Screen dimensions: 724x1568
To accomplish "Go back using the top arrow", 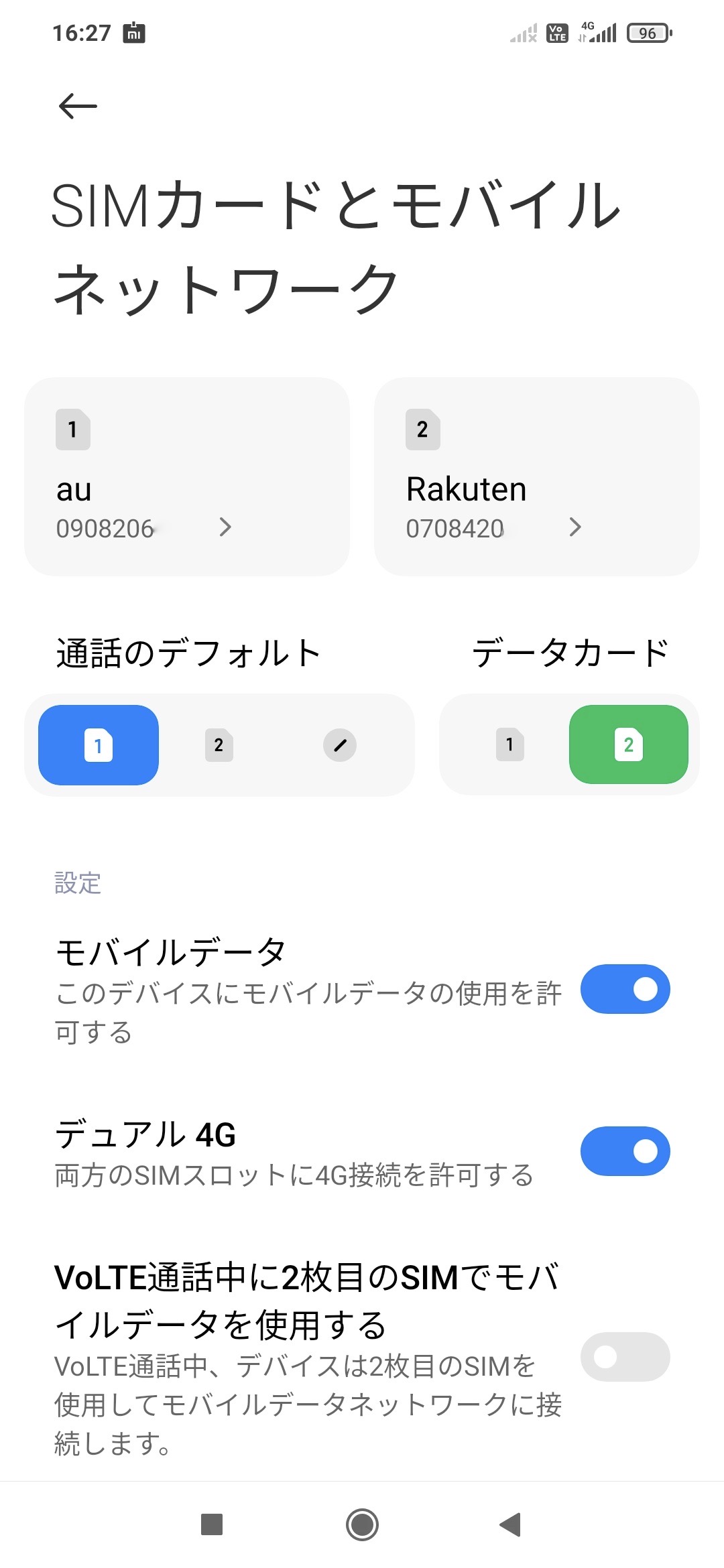I will [78, 106].
